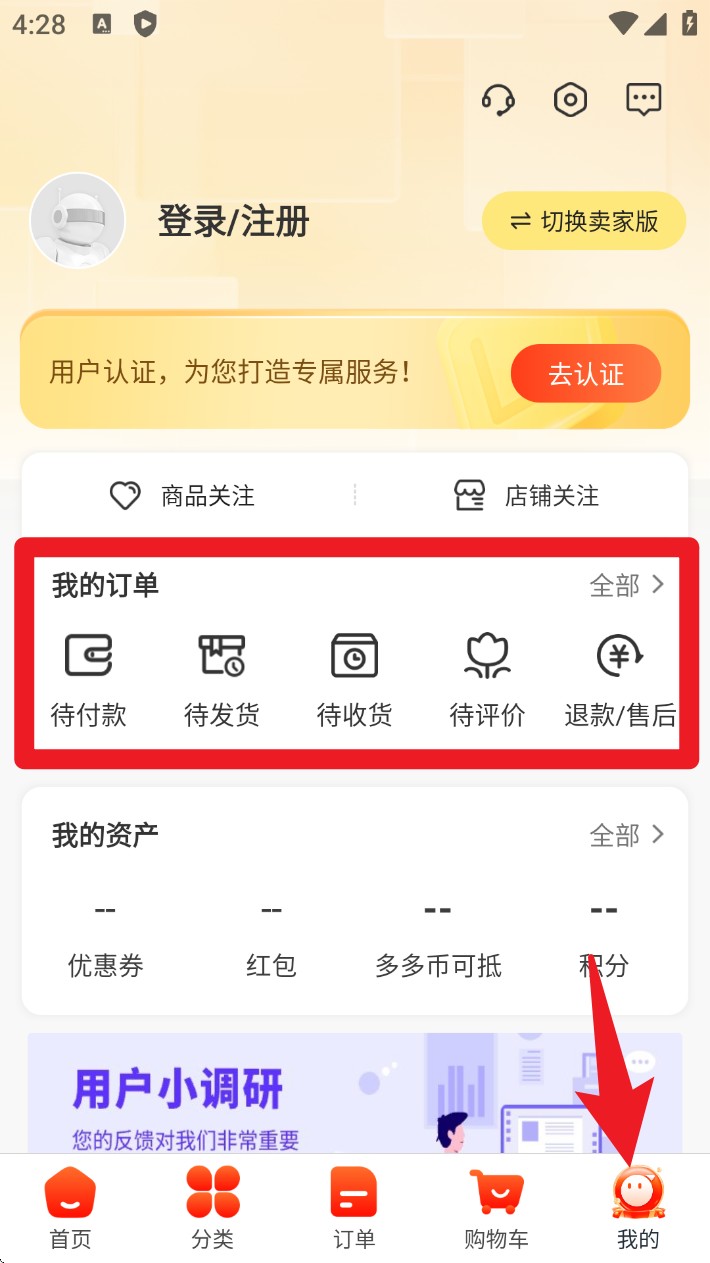Screen dimensions: 710x1263
Task: Open 退款/售后 orders
Action: pyautogui.click(x=620, y=673)
